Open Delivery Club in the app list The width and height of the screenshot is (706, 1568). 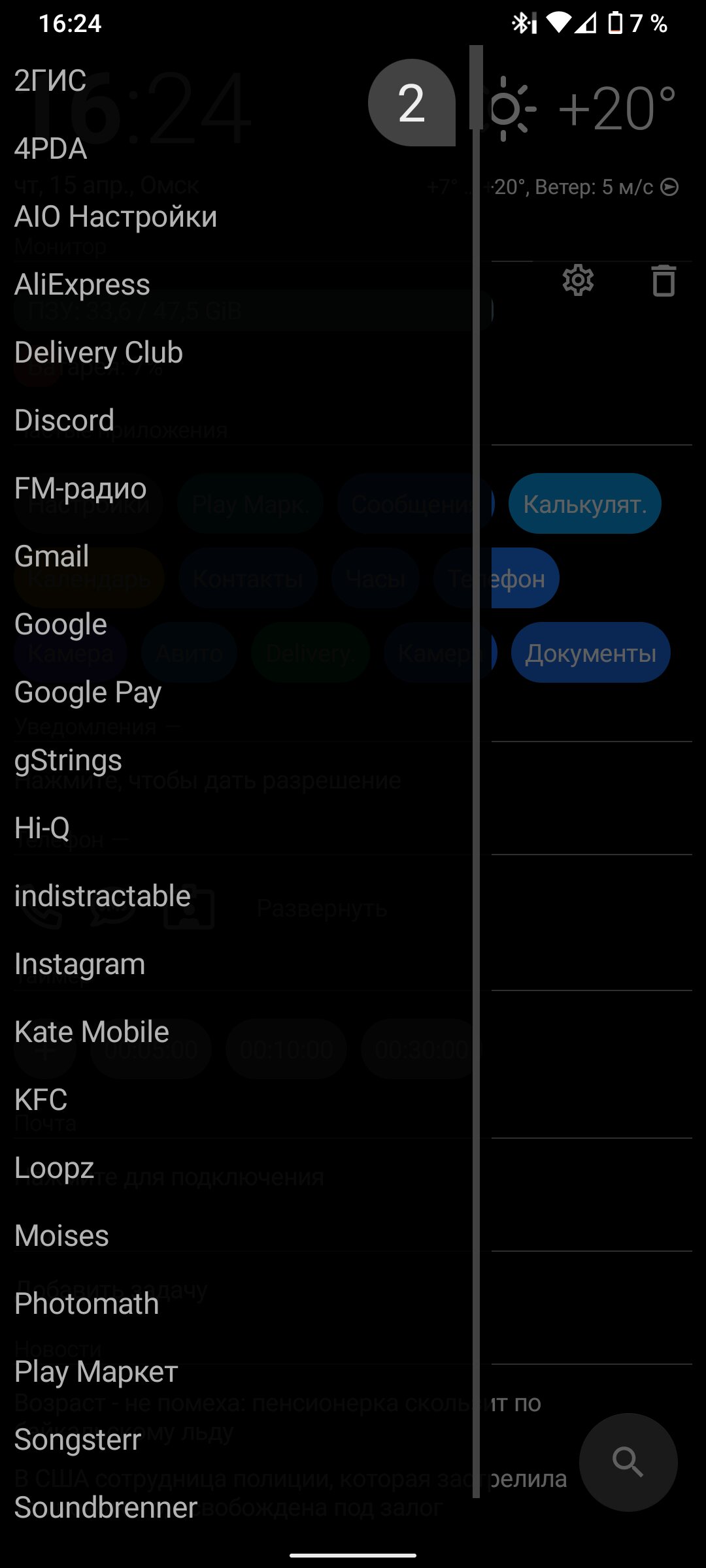tap(99, 353)
